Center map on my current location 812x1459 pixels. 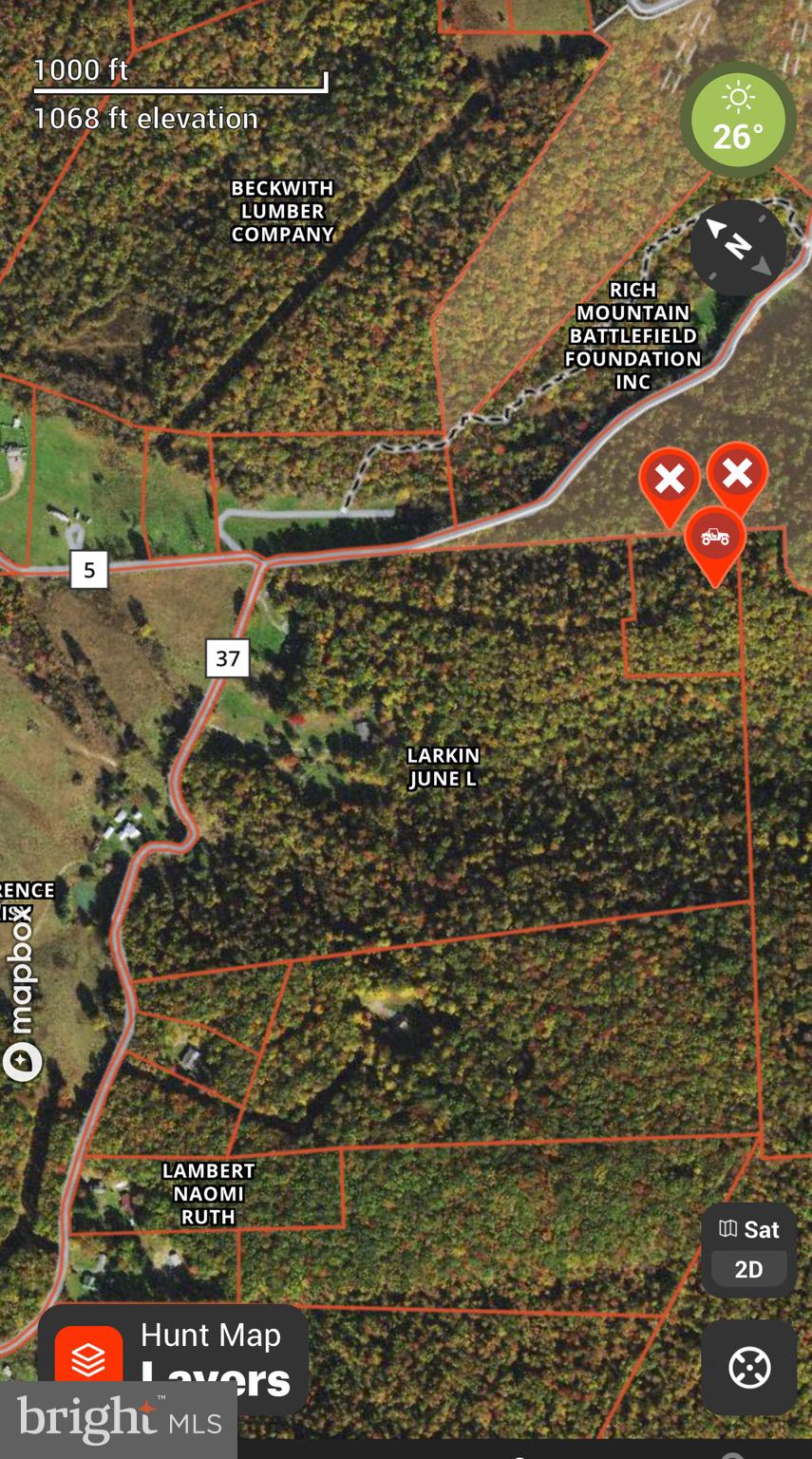(x=748, y=1367)
